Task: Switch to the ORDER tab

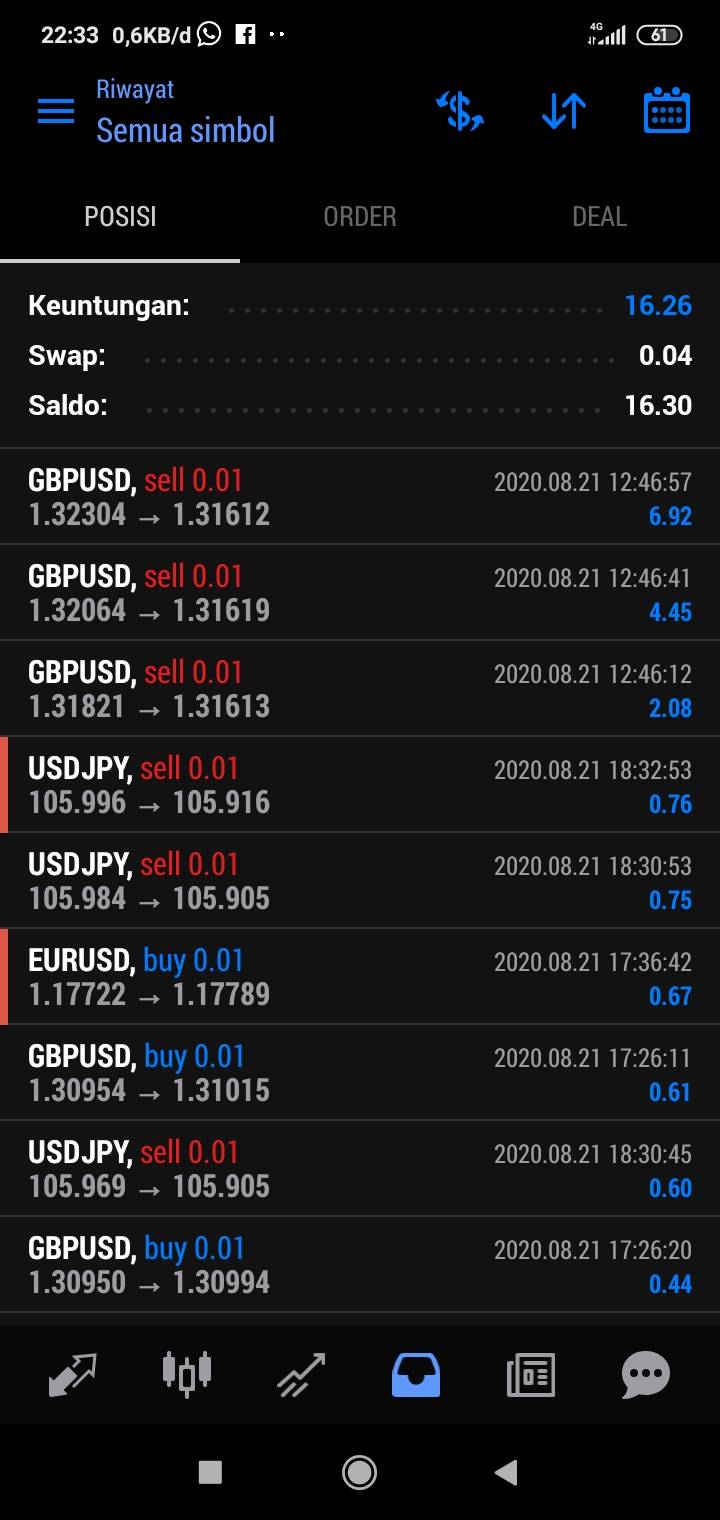Action: (x=360, y=217)
